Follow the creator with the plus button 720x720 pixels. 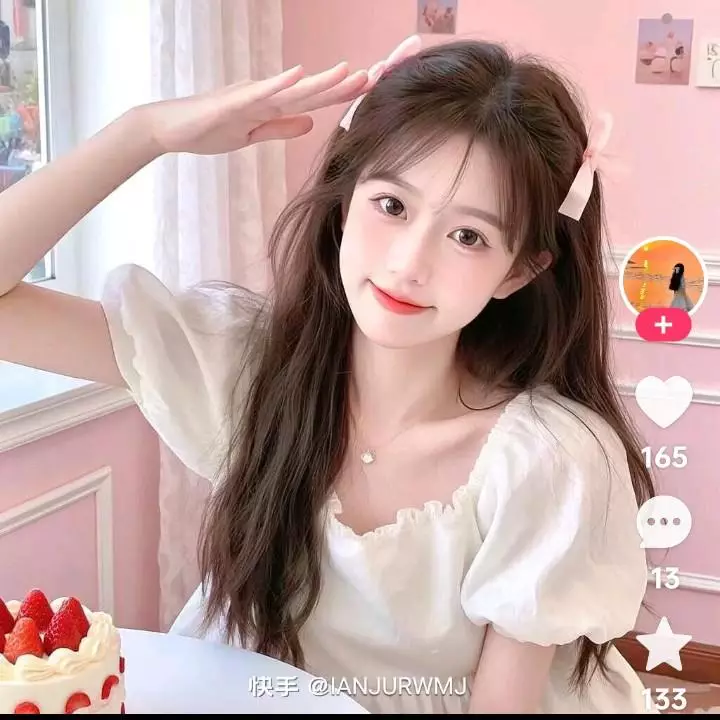(664, 324)
